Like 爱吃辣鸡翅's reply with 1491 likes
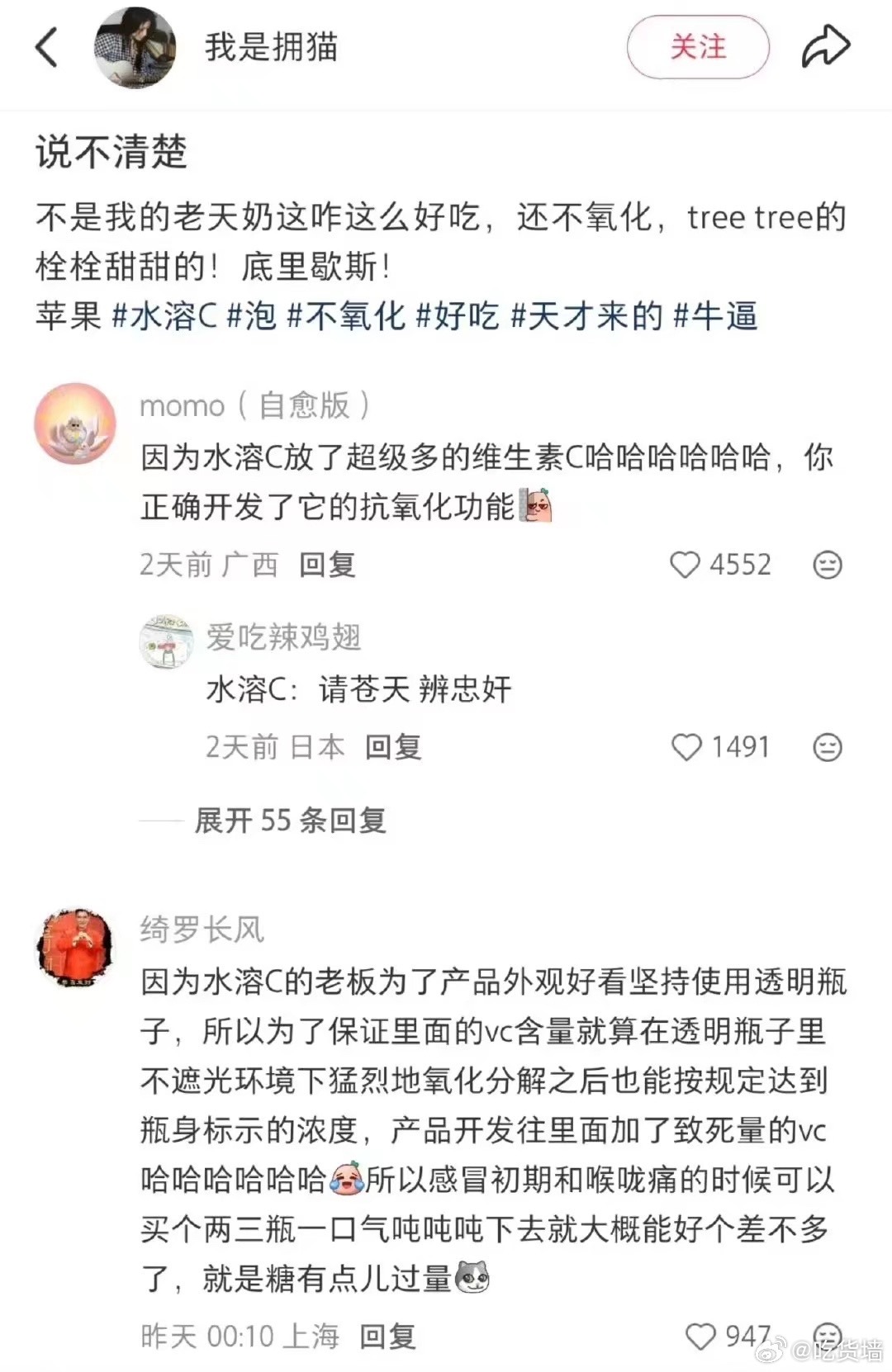Image resolution: width=892 pixels, height=1372 pixels. pos(686,747)
